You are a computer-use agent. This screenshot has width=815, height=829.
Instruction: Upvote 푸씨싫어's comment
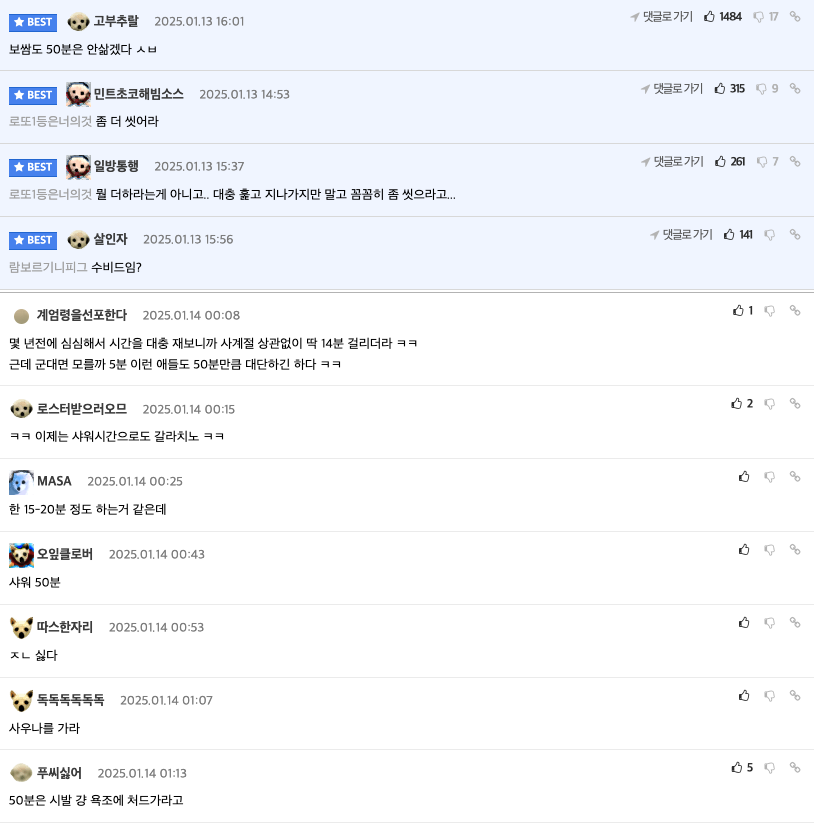point(737,768)
